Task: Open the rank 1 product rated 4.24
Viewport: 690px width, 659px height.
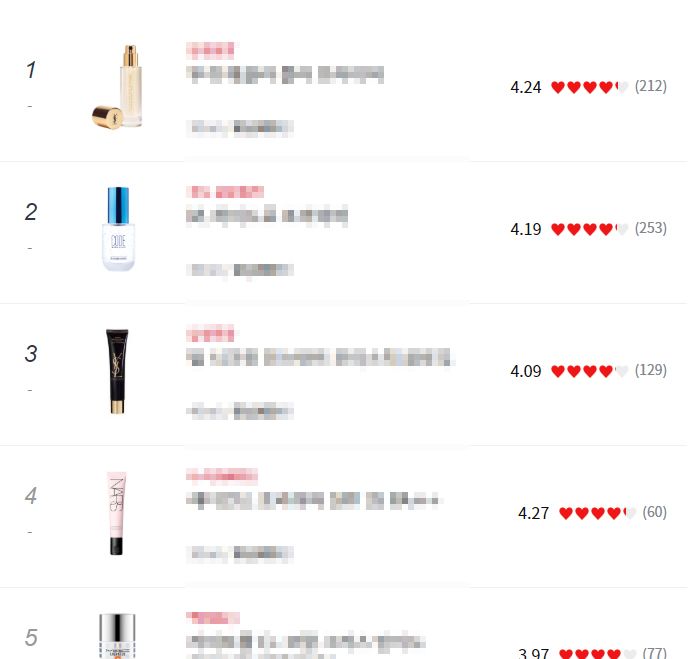Action: [x=285, y=75]
